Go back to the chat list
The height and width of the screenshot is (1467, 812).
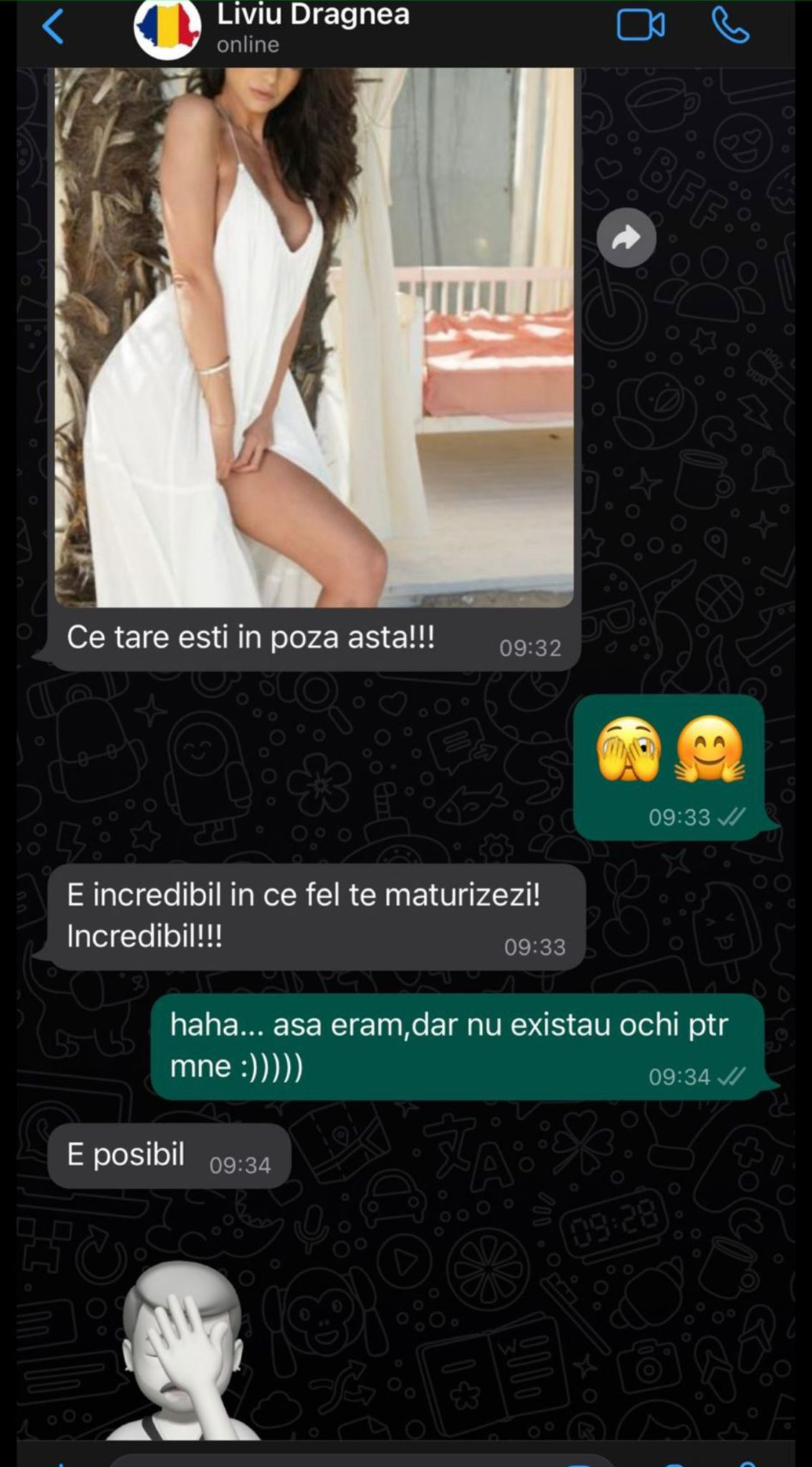(x=53, y=27)
